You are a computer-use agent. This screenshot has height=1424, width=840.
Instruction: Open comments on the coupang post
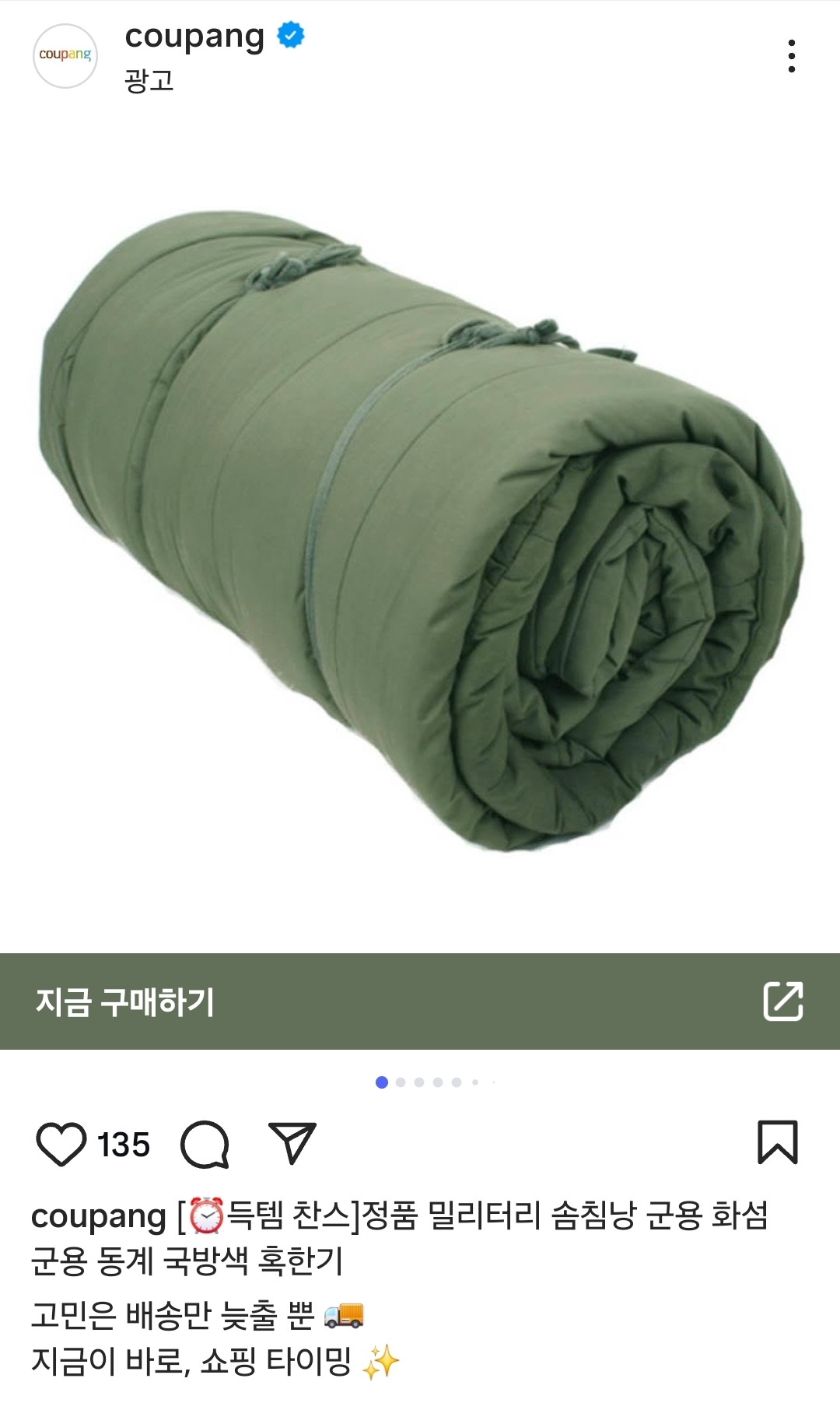(x=205, y=1144)
